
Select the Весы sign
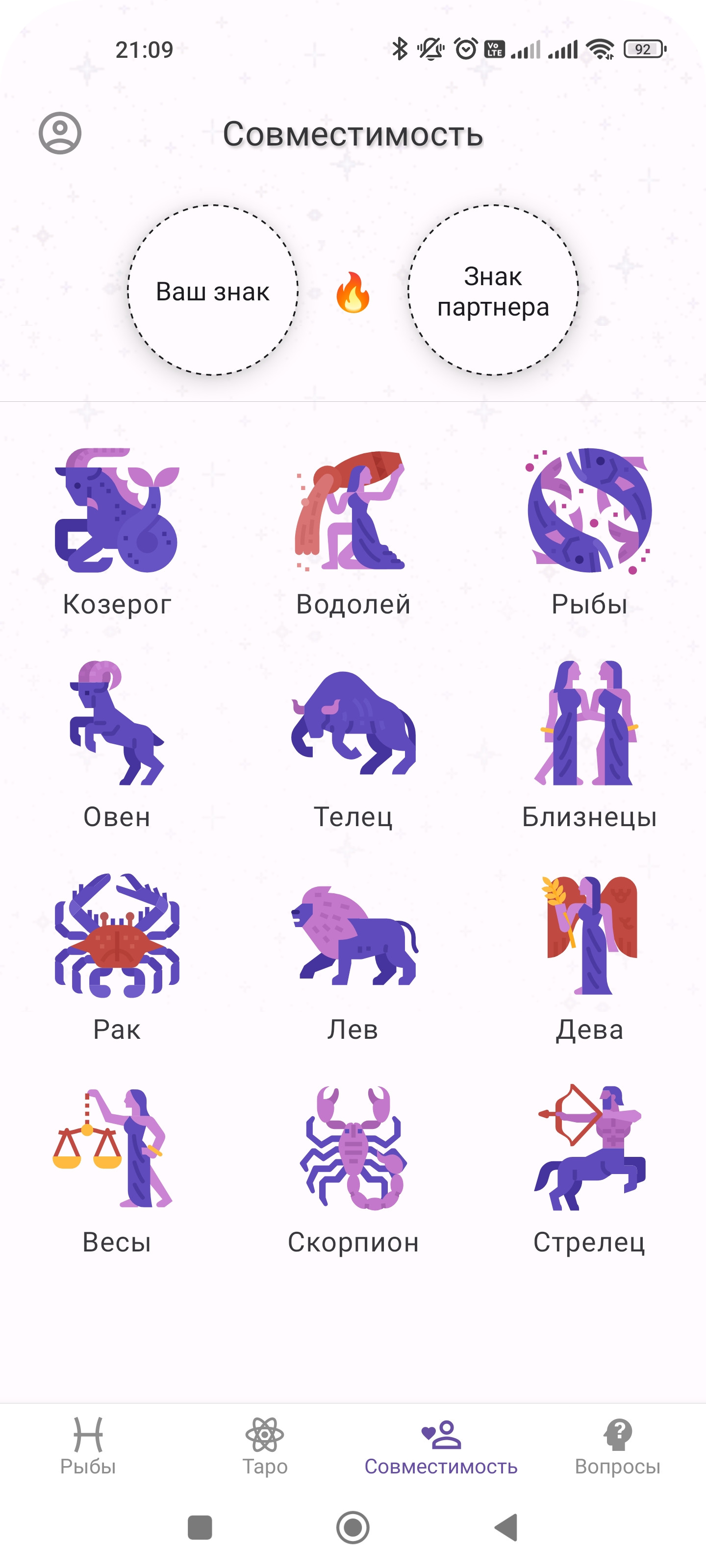point(117,1169)
